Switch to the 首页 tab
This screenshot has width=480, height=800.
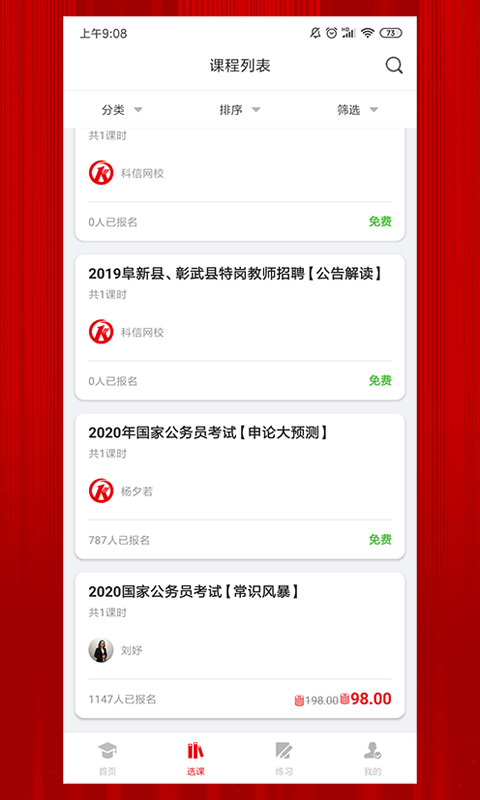108,759
